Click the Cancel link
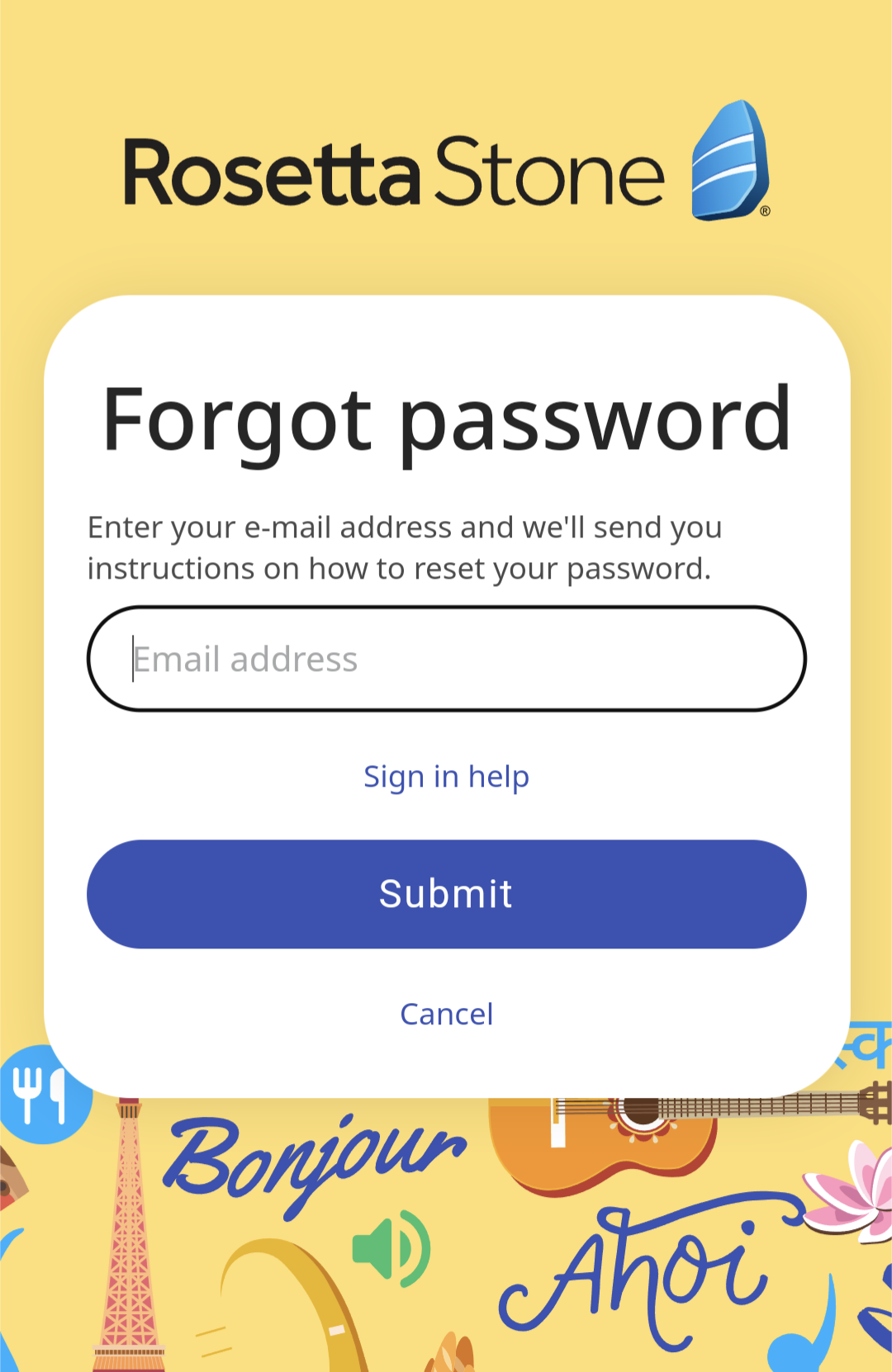This screenshot has height=1372, width=892. [446, 1014]
